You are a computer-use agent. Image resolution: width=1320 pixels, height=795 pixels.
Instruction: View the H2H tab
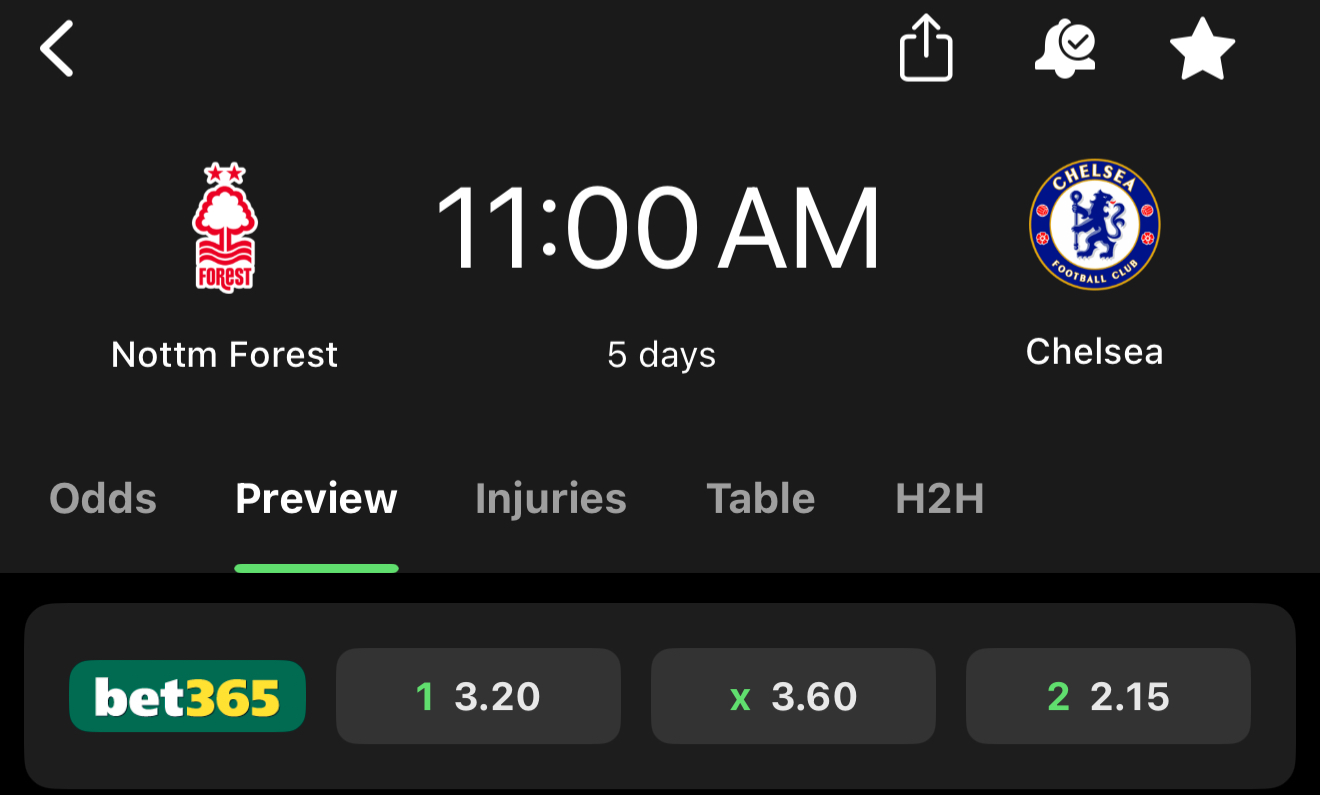click(939, 498)
